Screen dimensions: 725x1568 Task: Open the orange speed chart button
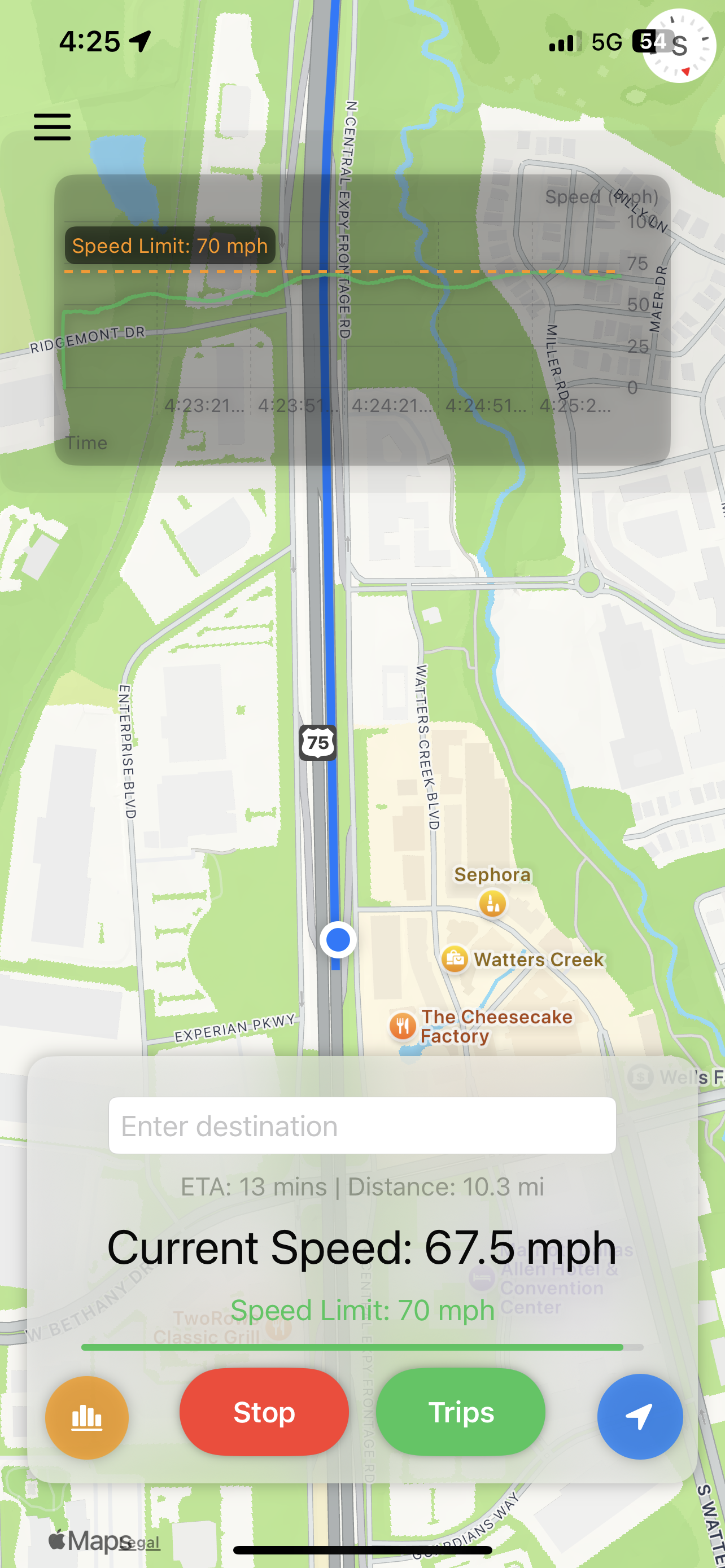[x=87, y=1418]
